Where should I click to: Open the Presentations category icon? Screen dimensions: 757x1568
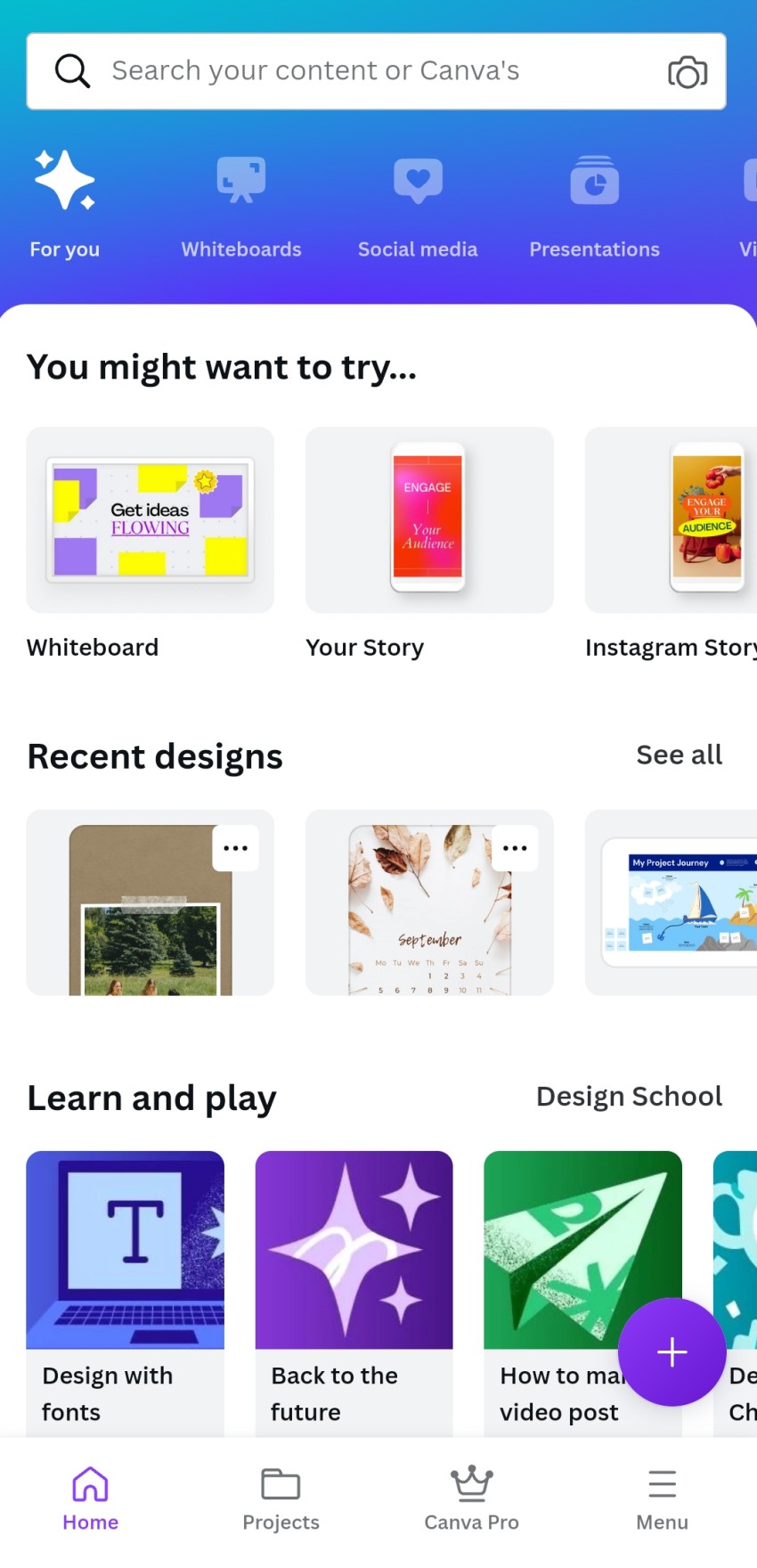593,179
